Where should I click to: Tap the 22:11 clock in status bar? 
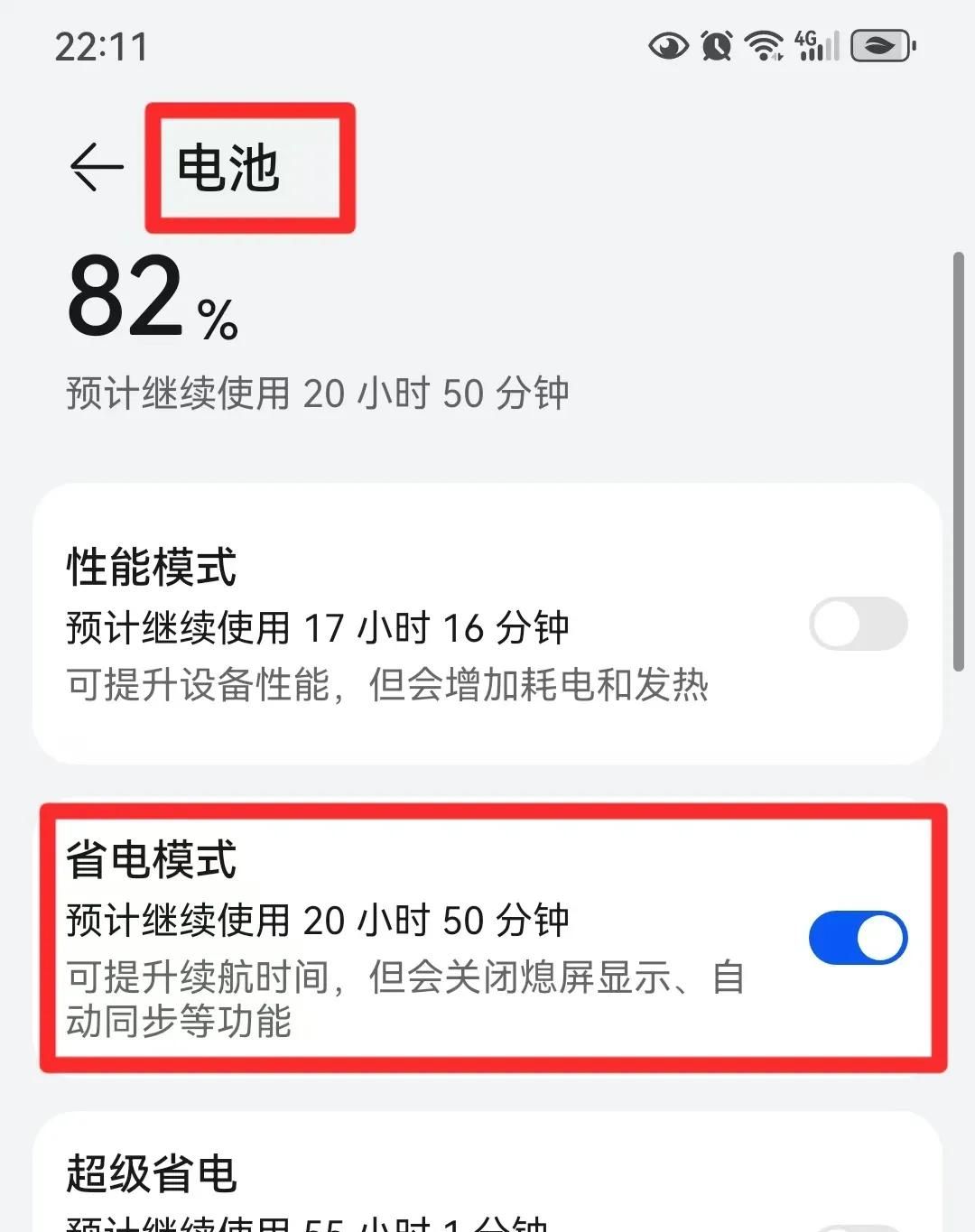pyautogui.click(x=101, y=47)
